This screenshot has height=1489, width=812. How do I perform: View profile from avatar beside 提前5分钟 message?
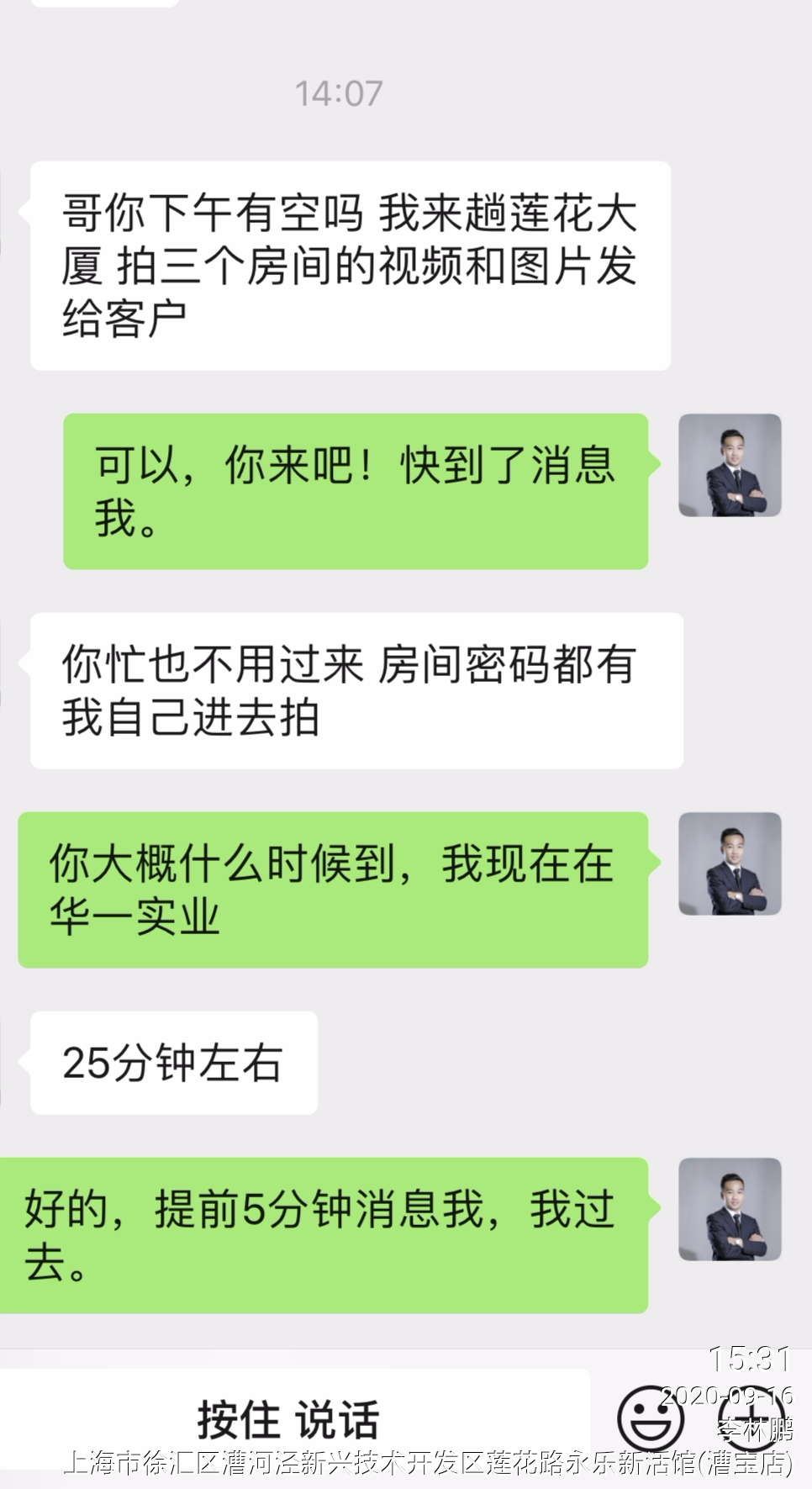pyautogui.click(x=730, y=1209)
